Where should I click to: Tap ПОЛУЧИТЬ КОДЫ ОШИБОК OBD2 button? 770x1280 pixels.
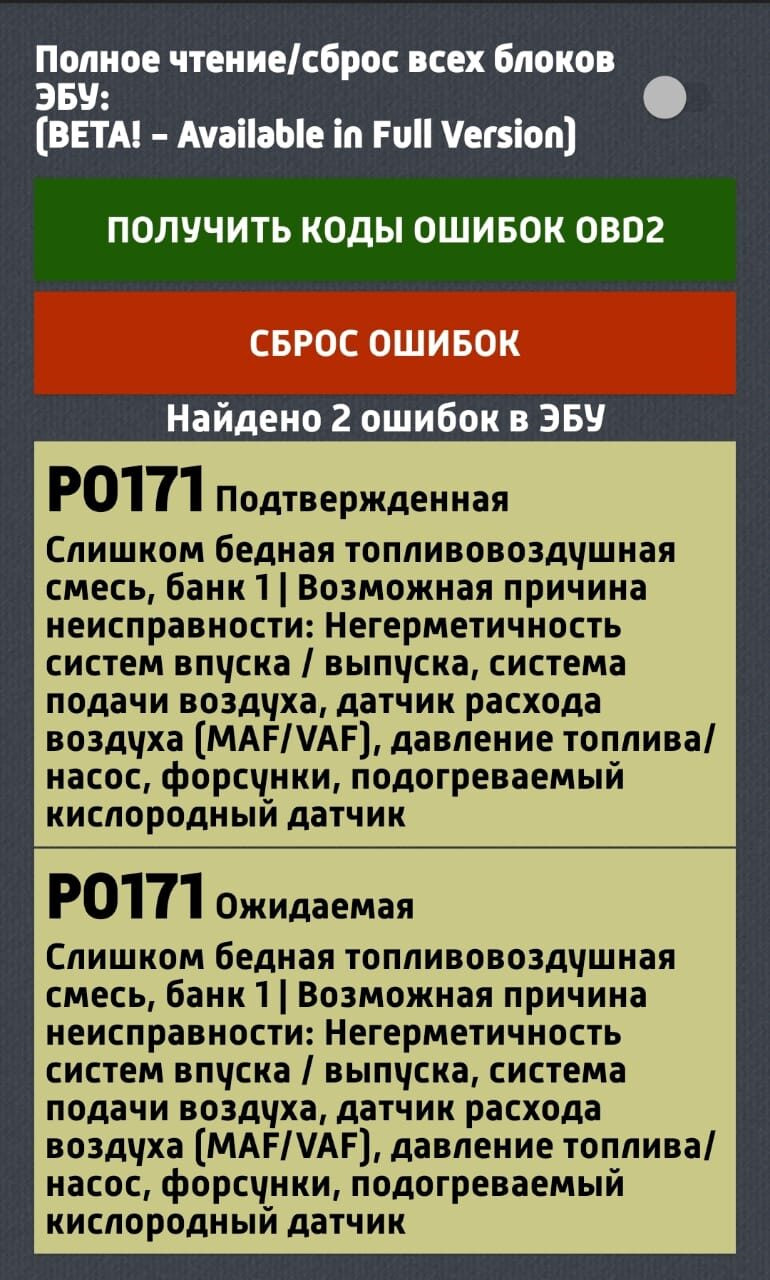(385, 230)
